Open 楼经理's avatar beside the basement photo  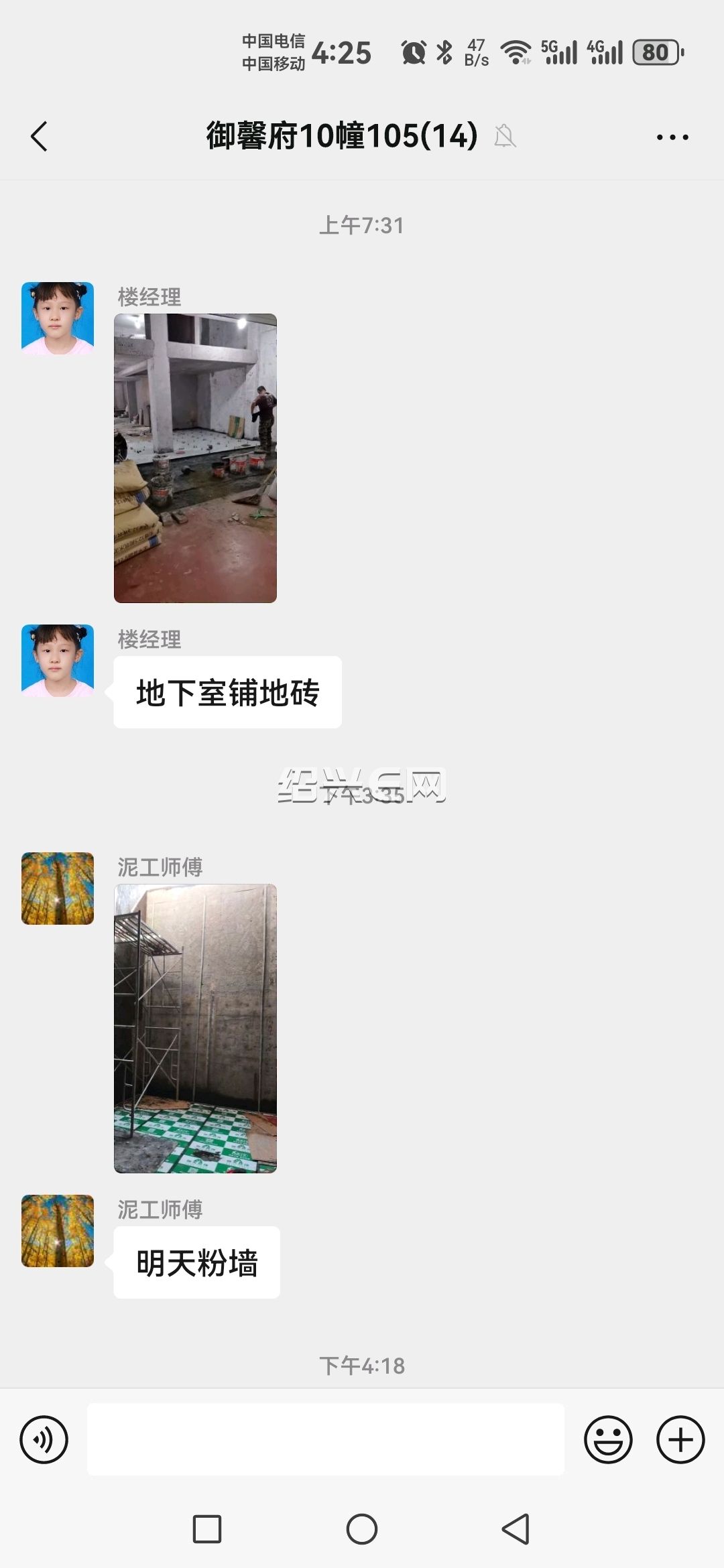coord(58,318)
